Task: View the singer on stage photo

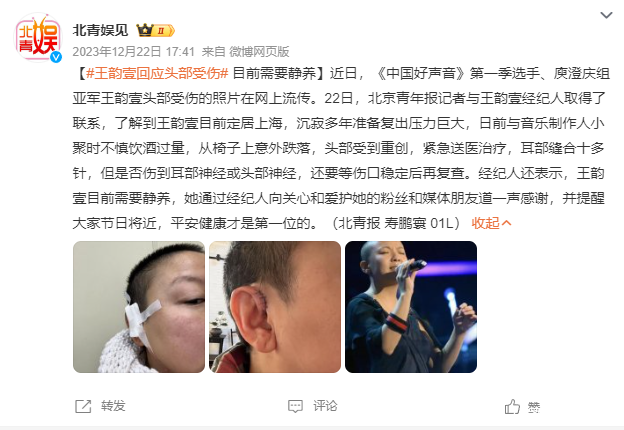Action: pyautogui.click(x=410, y=307)
